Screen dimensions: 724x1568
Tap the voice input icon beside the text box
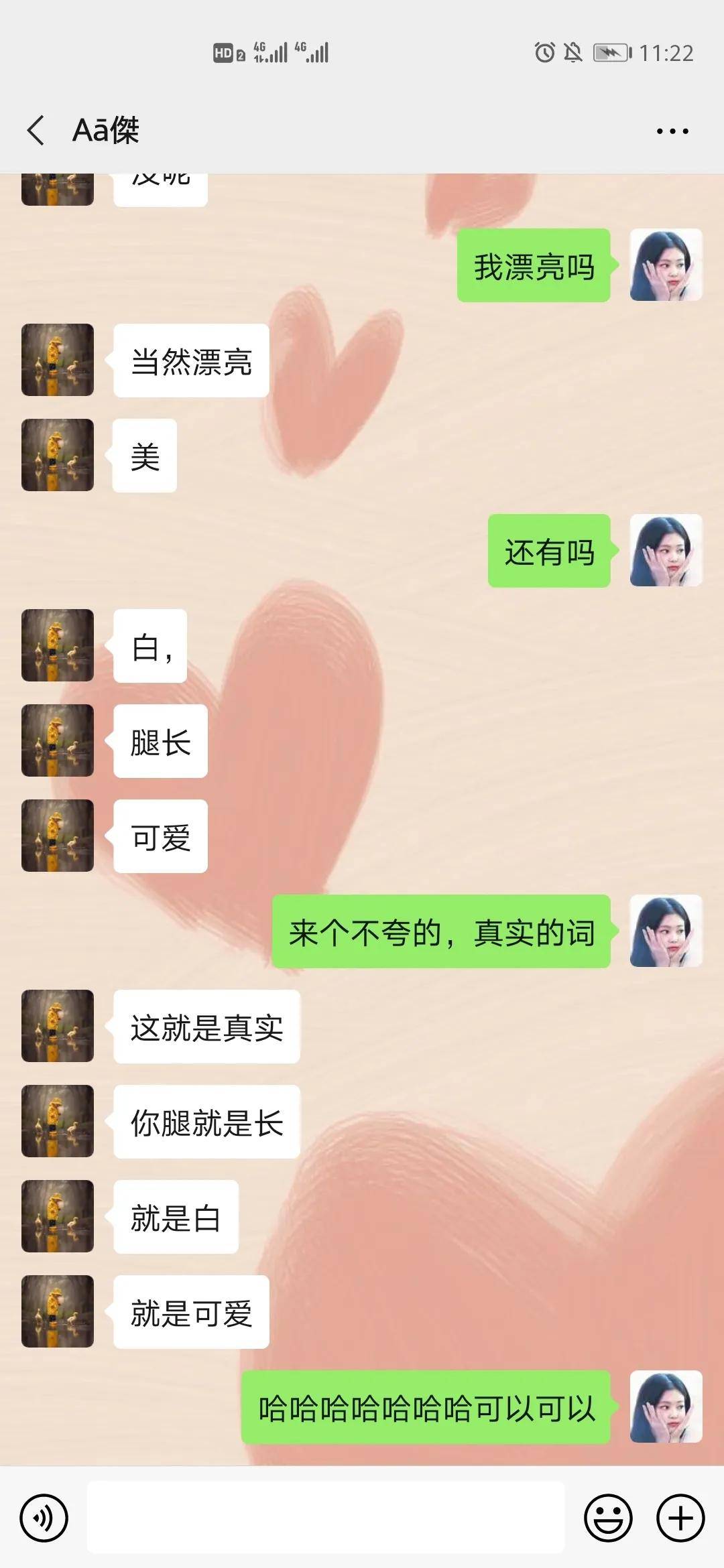pos(44,1517)
